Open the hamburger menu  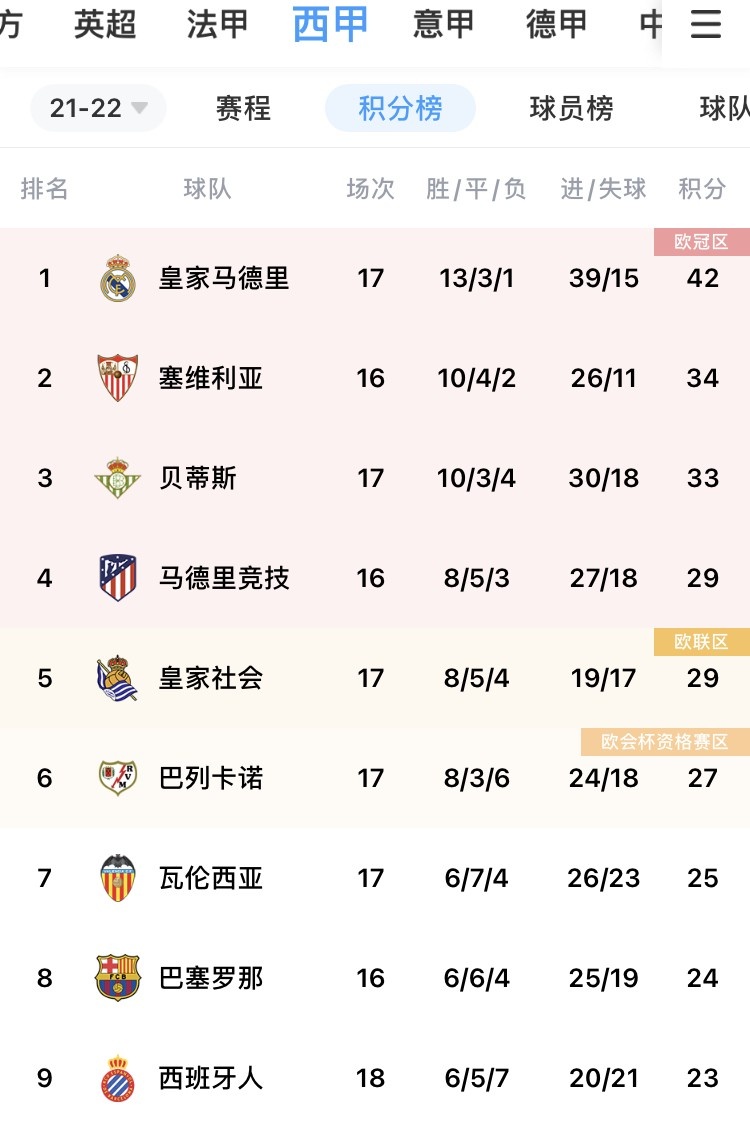pos(706,26)
